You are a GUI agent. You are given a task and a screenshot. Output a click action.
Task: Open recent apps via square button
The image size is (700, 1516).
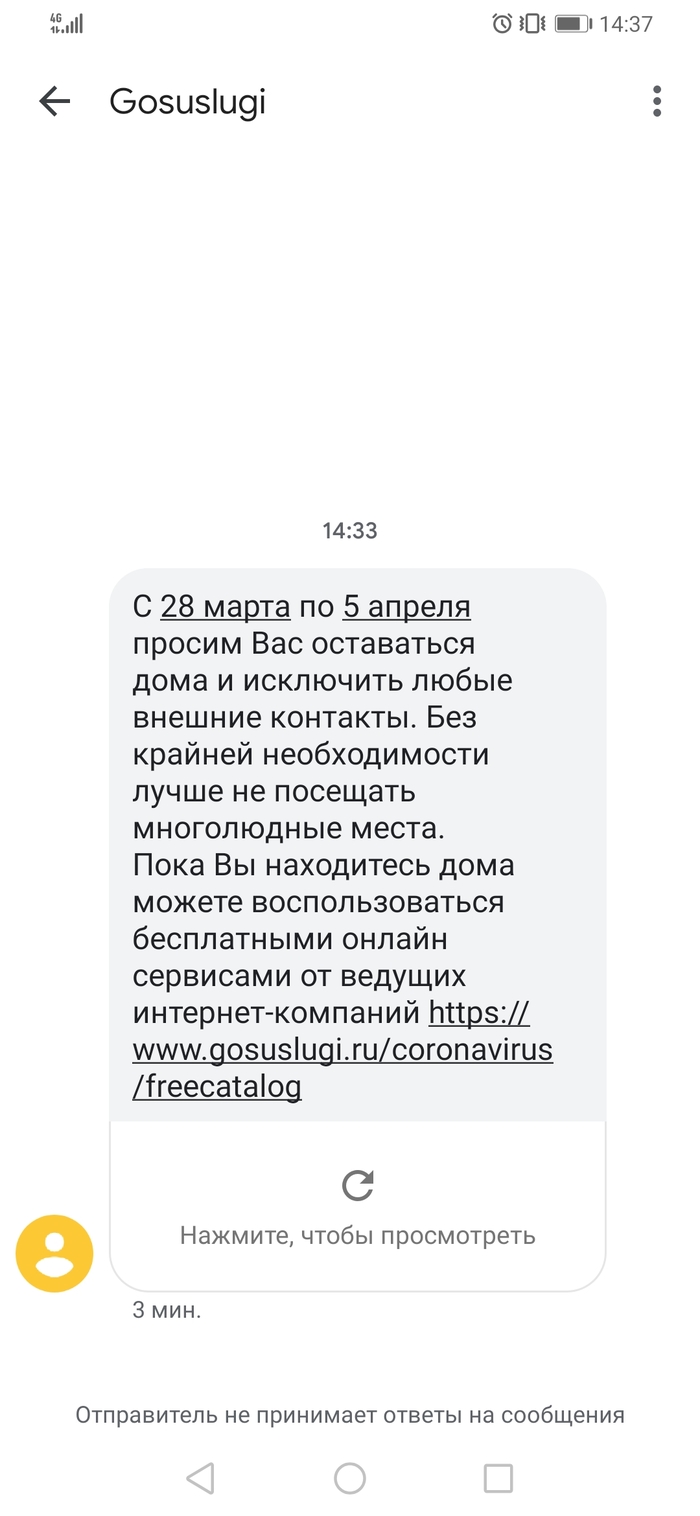(497, 1478)
